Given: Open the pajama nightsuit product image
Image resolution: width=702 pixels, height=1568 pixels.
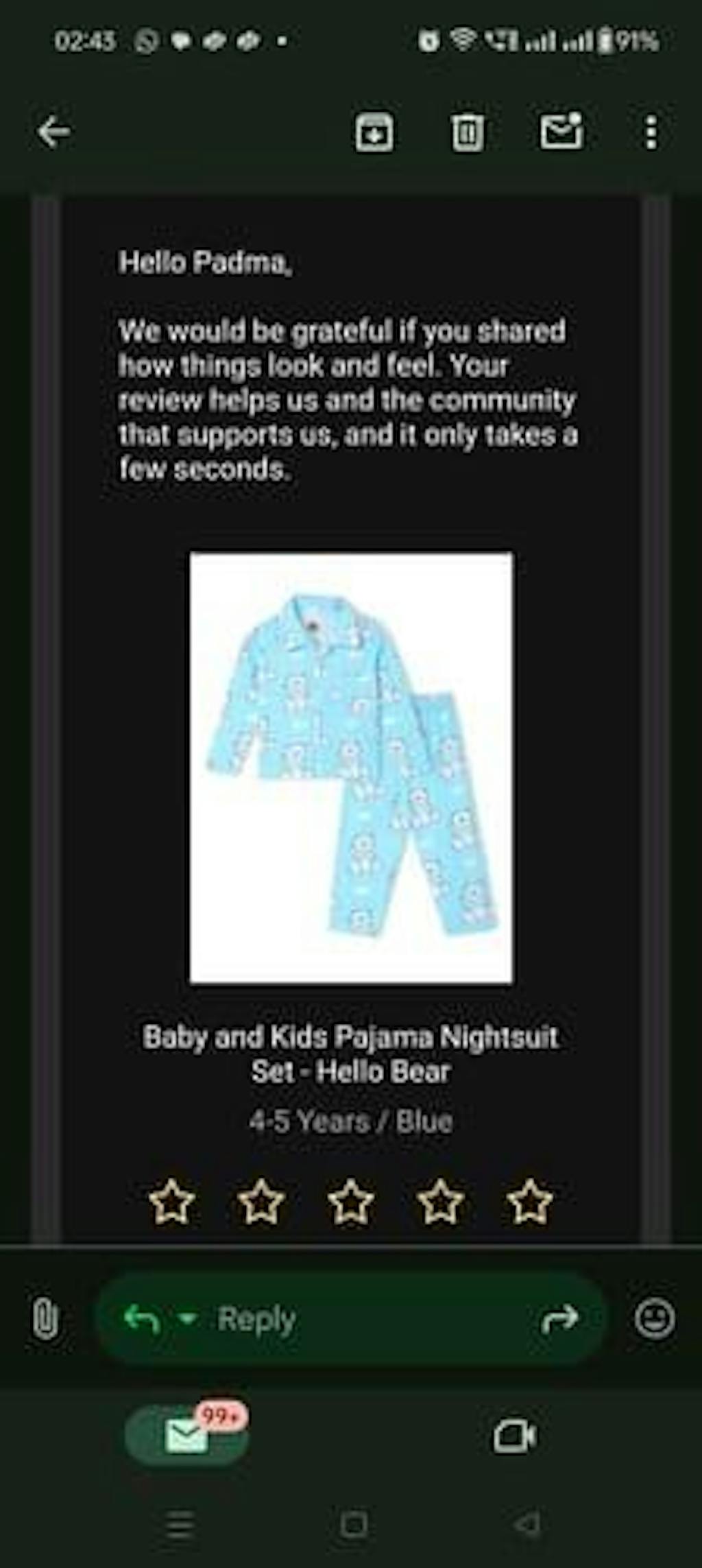Looking at the screenshot, I should 351,768.
